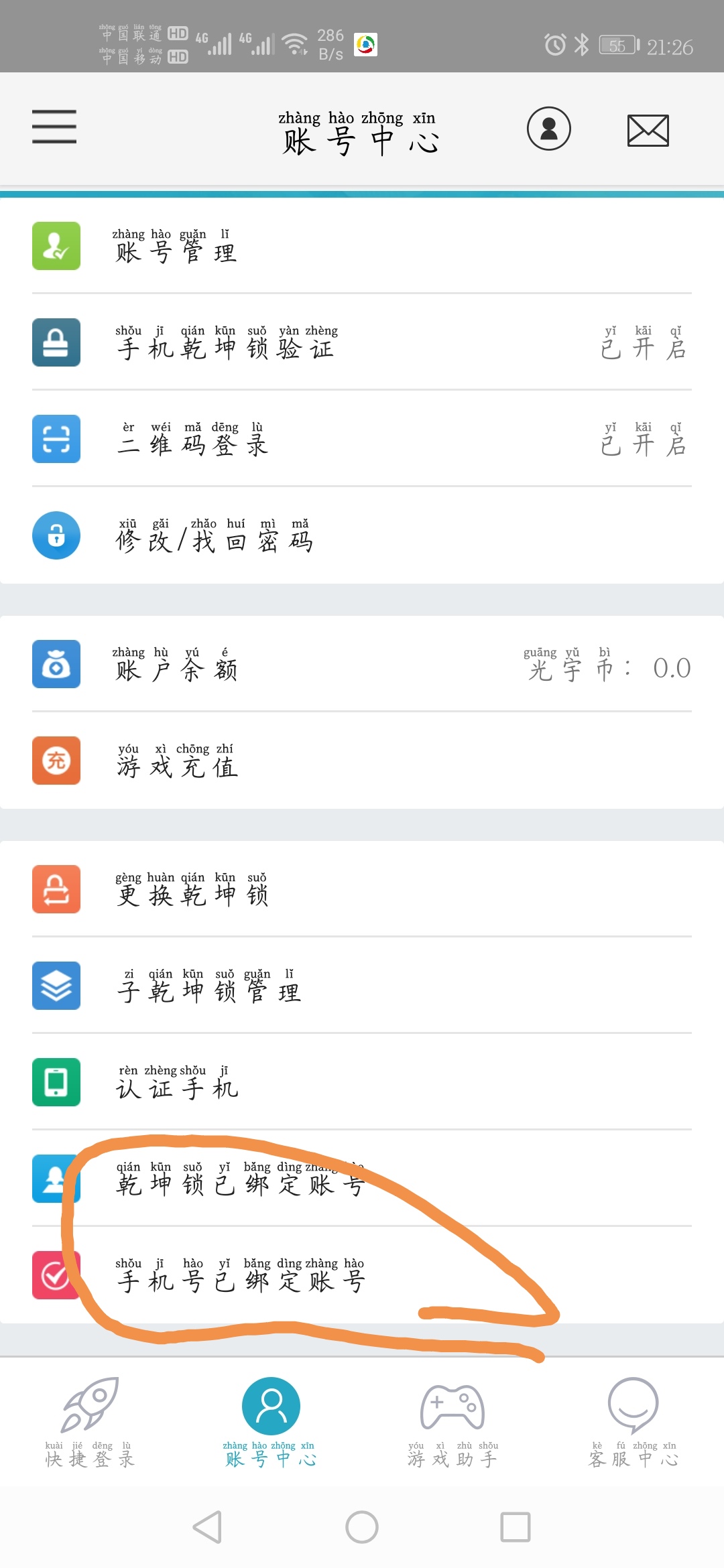
Task: Select 更换乾坤锁 option
Action: point(362,889)
